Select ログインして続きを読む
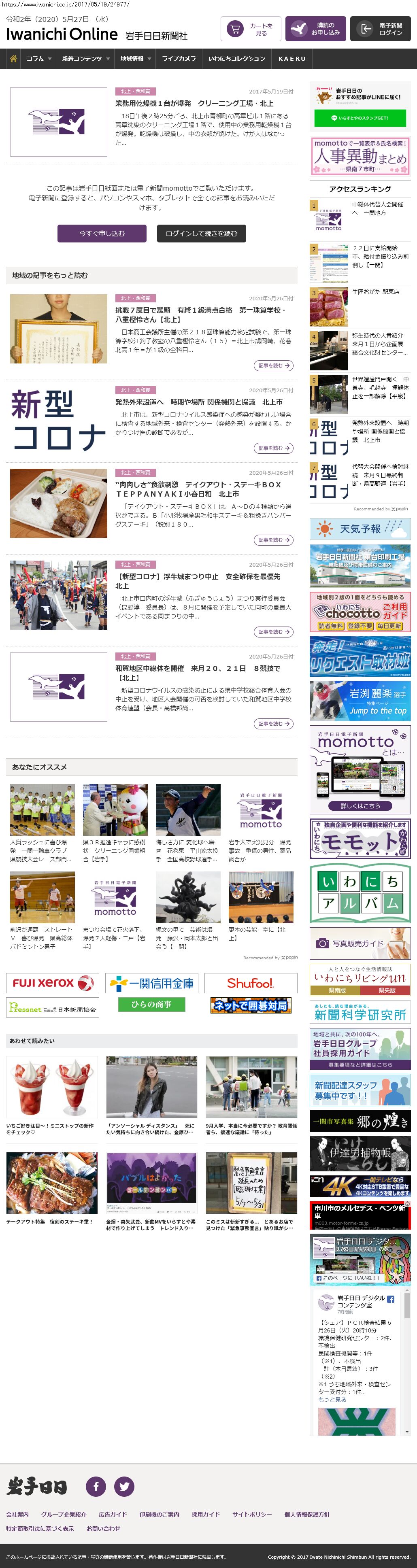This screenshot has width=417, height=1568. 201,233
